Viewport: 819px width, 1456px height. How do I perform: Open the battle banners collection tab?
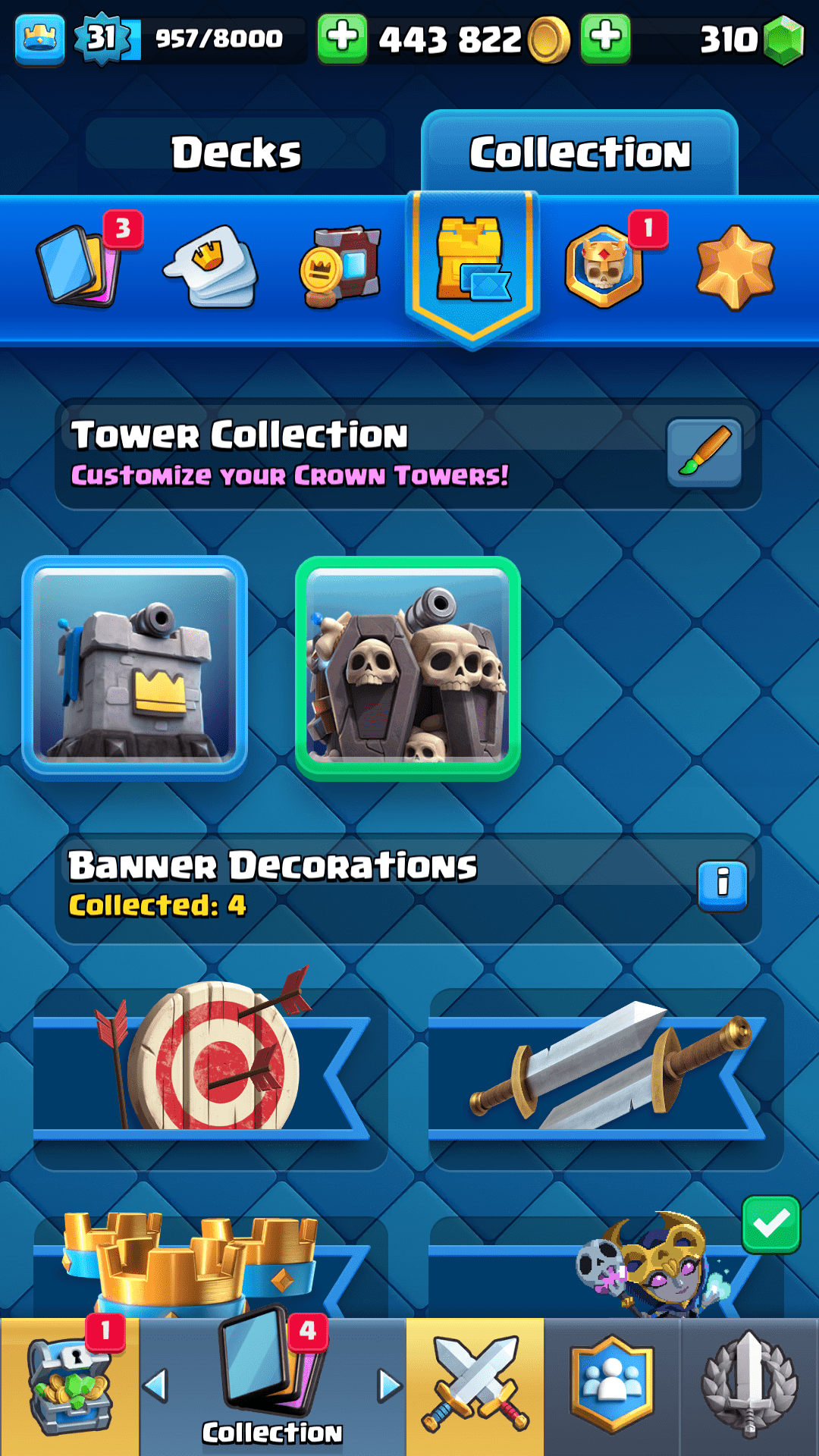tap(341, 267)
